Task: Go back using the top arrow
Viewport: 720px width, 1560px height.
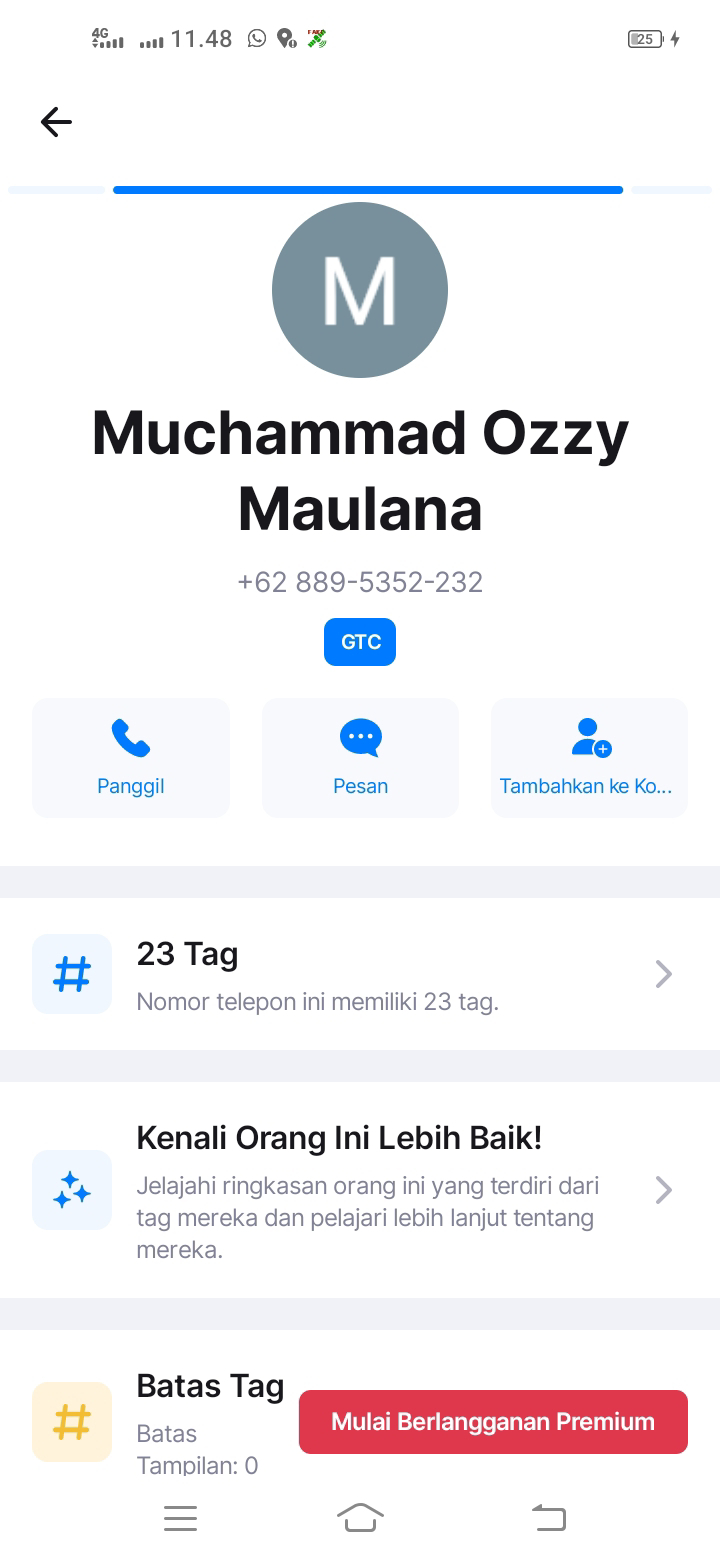Action: (x=56, y=122)
